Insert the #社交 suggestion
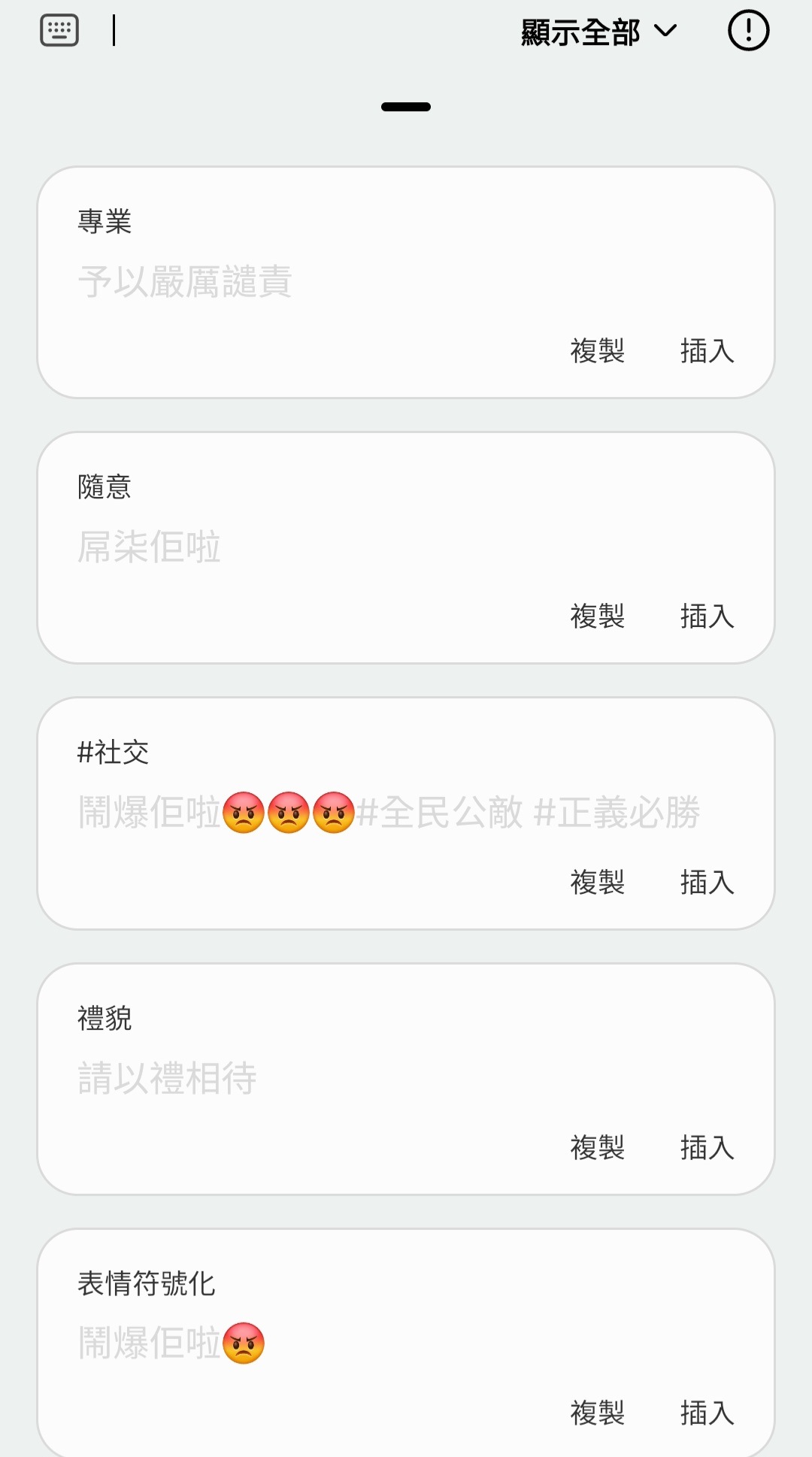This screenshot has height=1457, width=812. pyautogui.click(x=707, y=883)
